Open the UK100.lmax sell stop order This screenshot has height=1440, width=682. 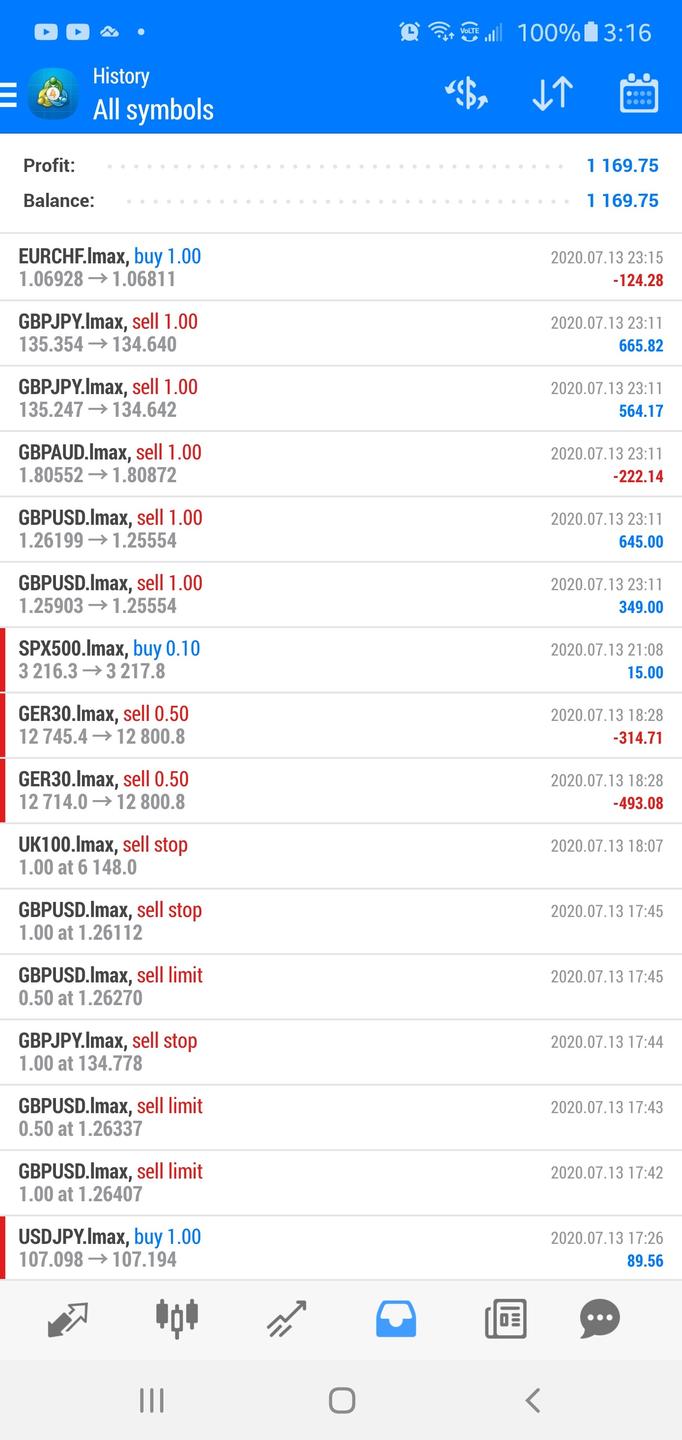[340, 856]
